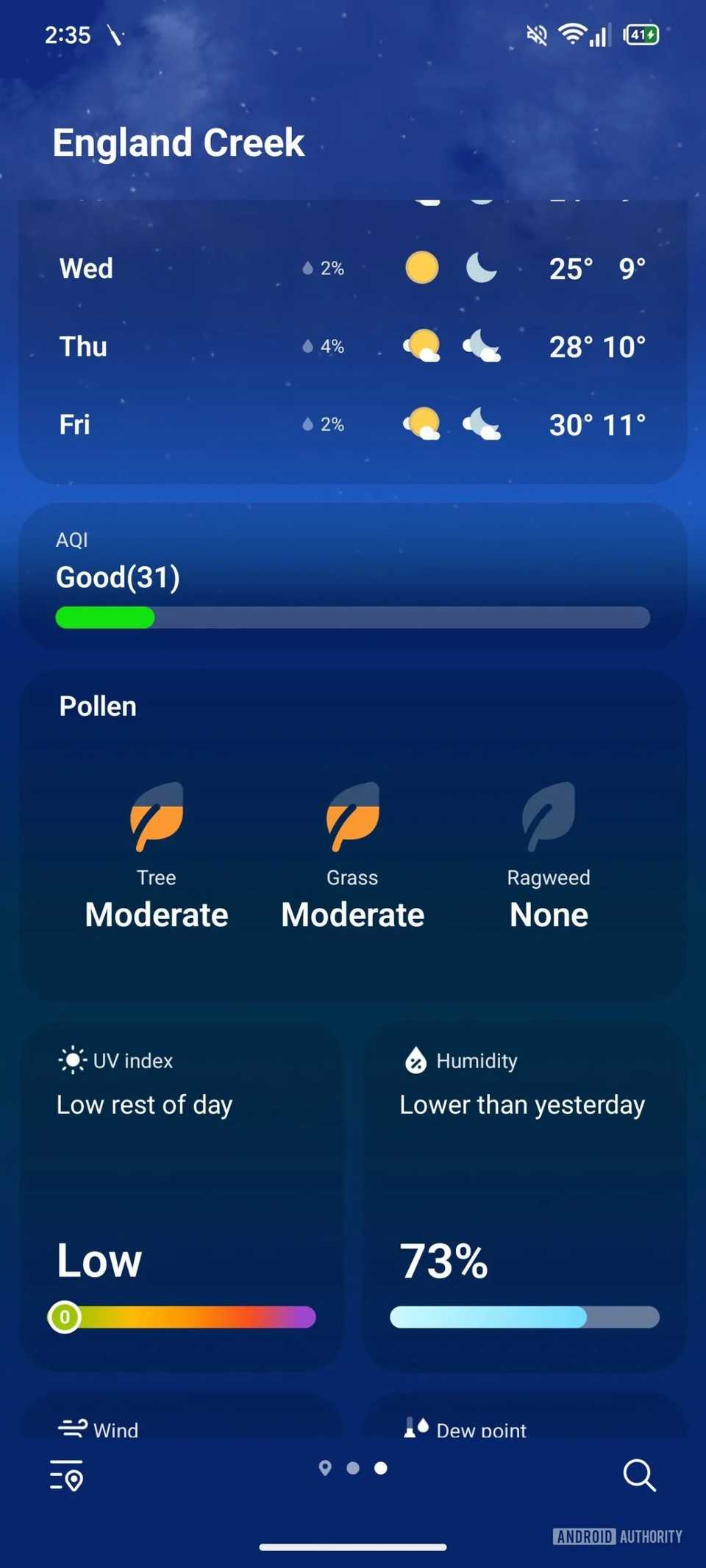
Task: Tap the 73% humidity reading
Action: tap(443, 1260)
